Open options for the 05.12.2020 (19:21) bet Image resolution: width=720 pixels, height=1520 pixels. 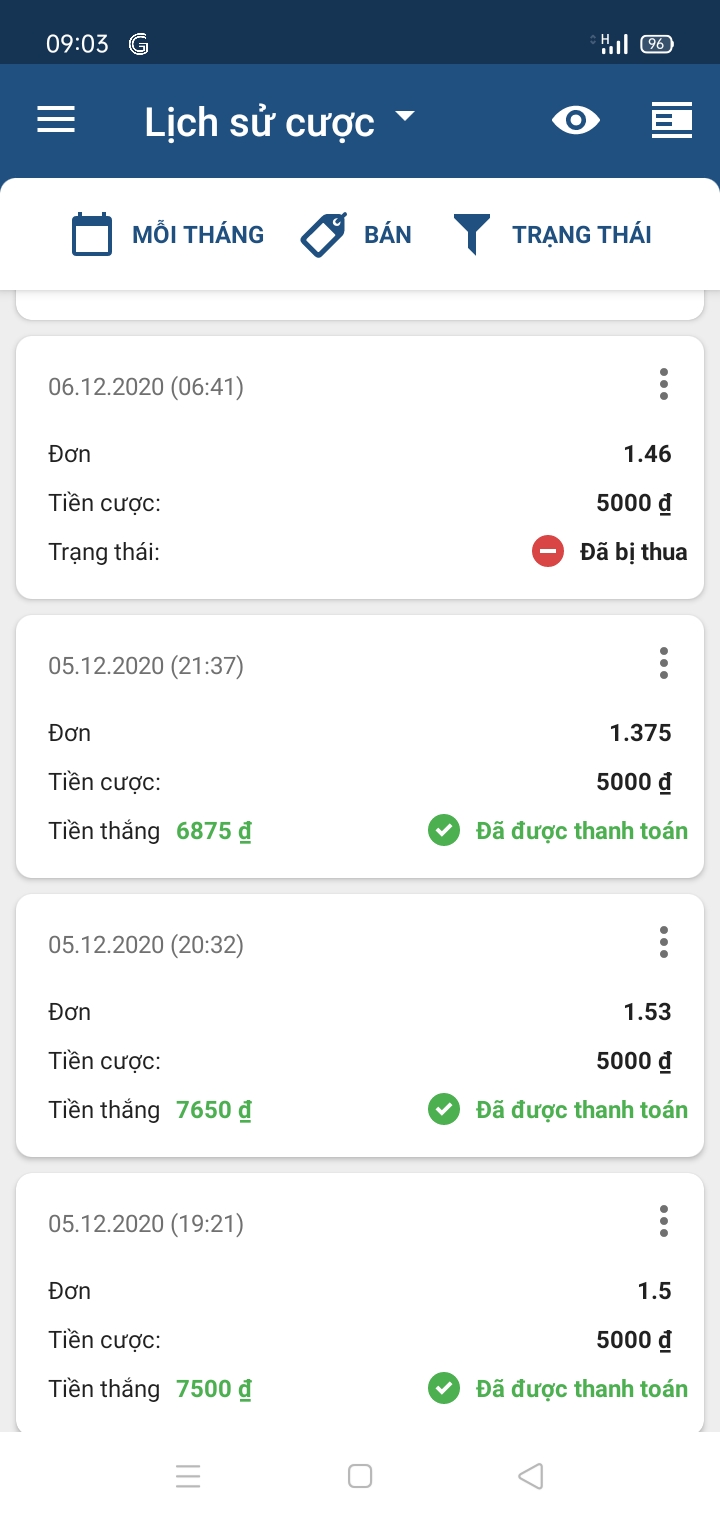(x=664, y=1221)
